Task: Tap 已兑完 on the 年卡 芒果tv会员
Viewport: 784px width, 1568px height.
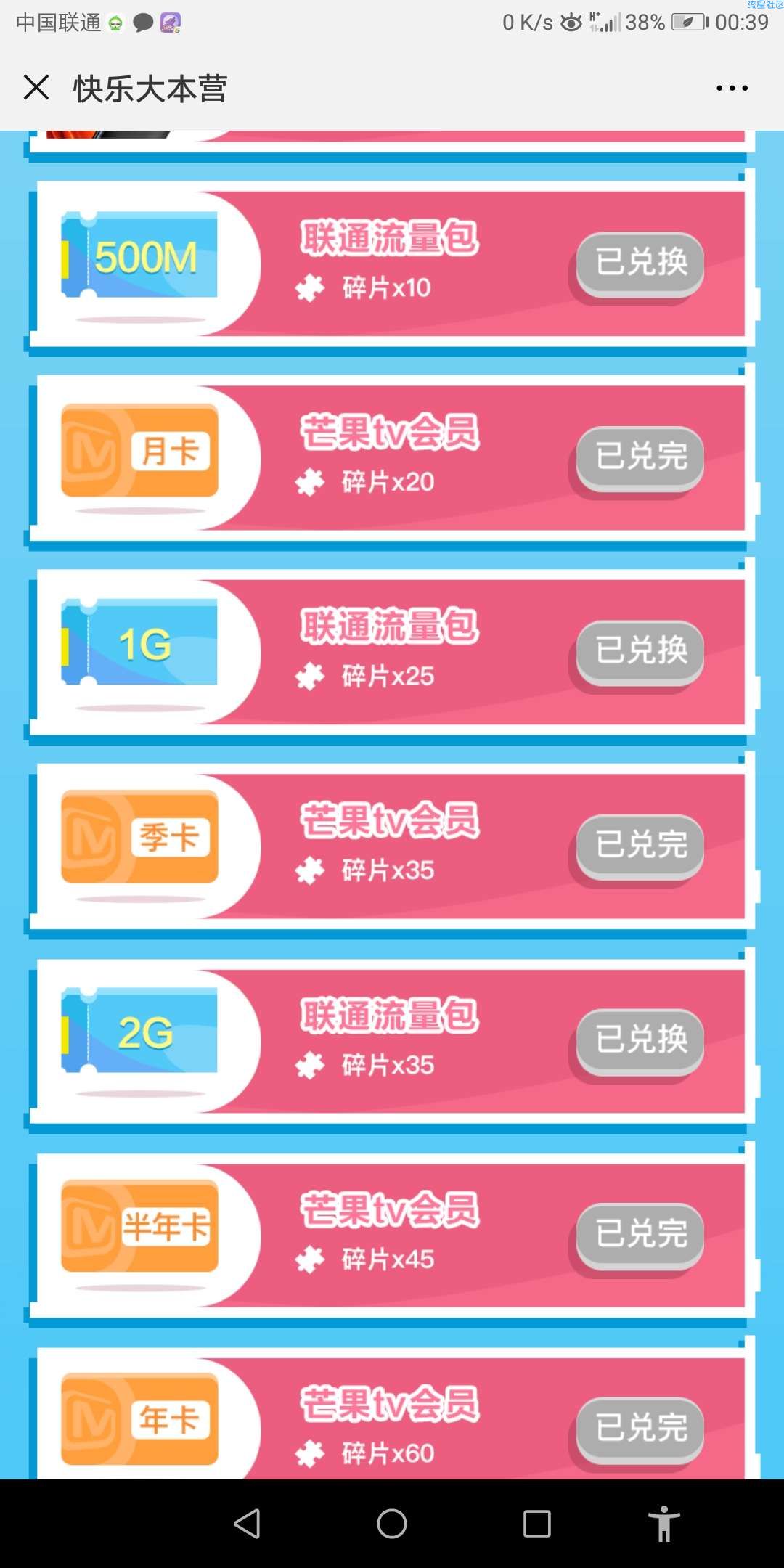Action: (x=640, y=1428)
